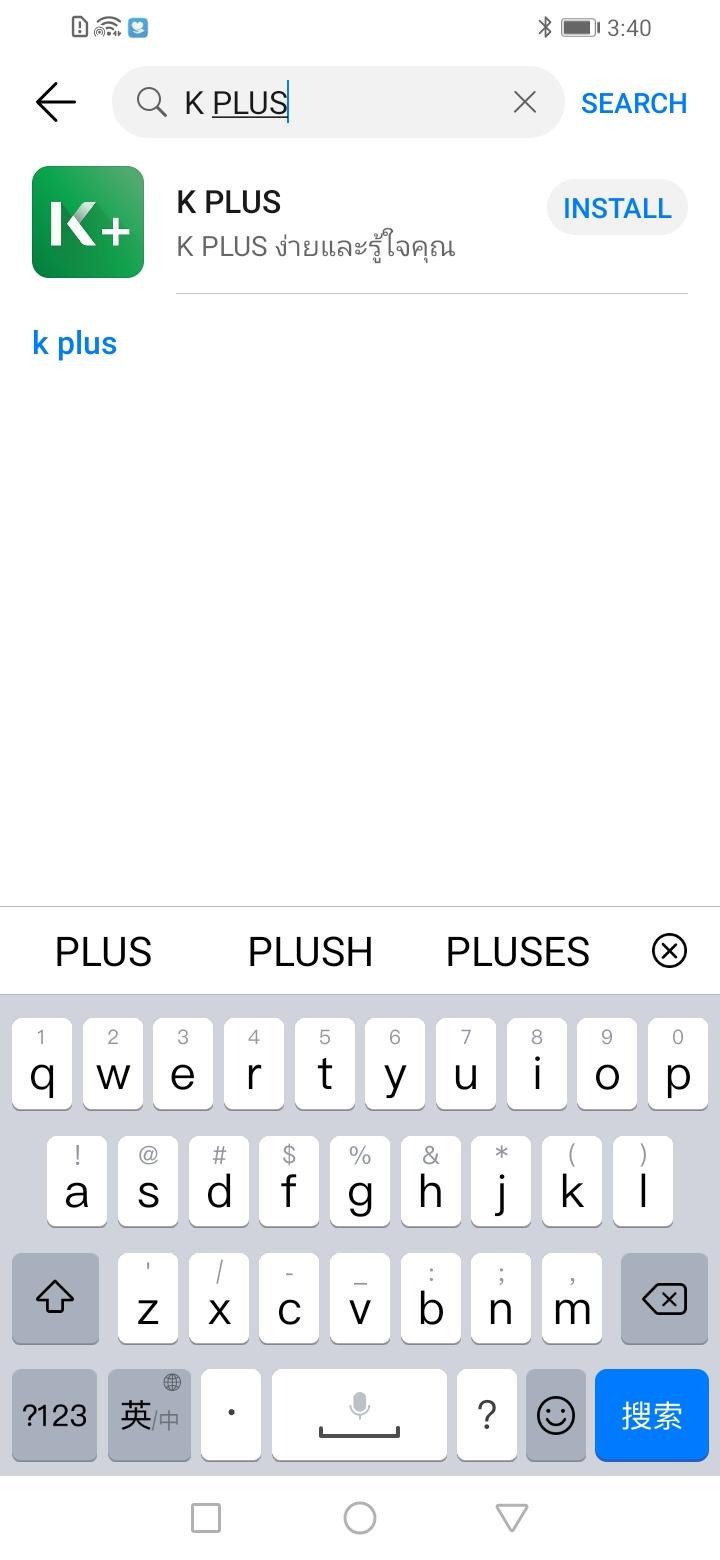Choose the PLUSES keyboard suggestion
720x1560 pixels.
point(518,952)
